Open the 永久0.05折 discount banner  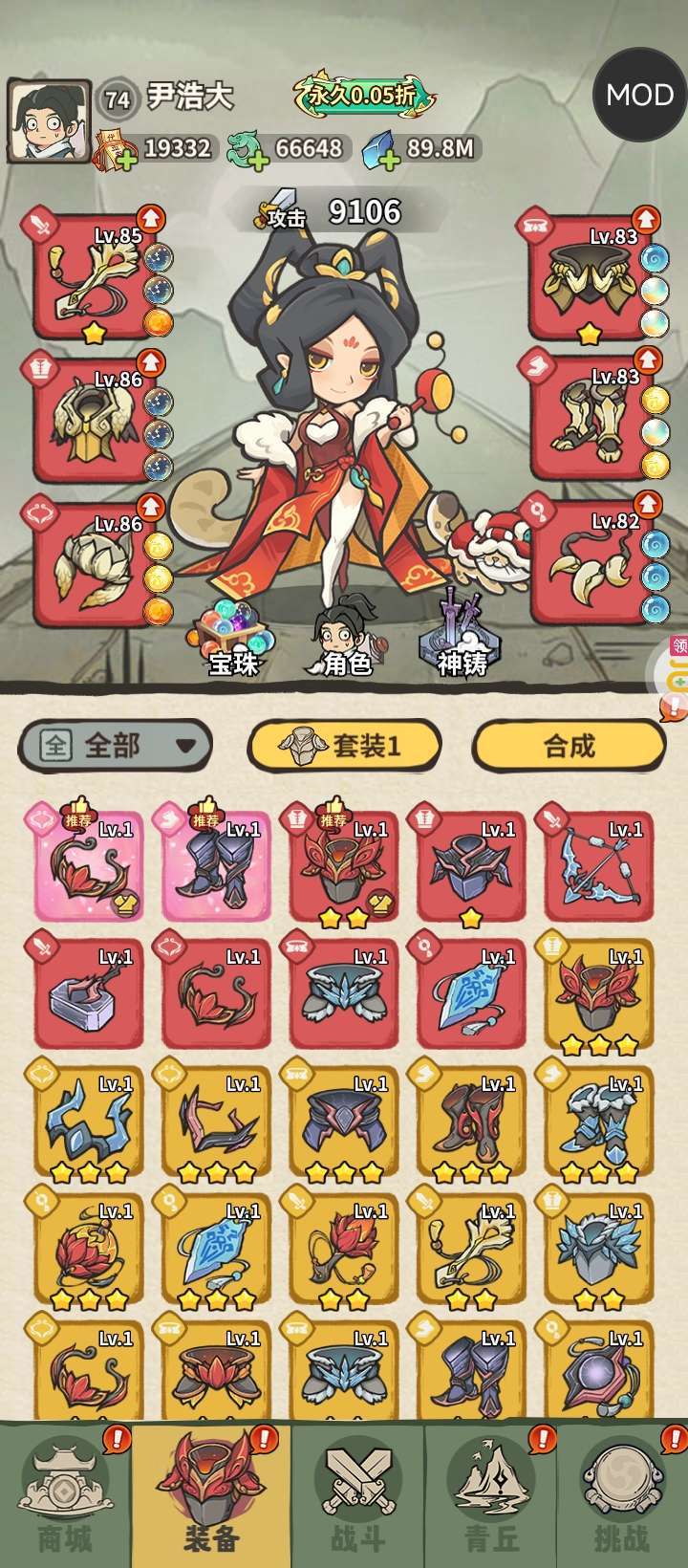[x=363, y=96]
